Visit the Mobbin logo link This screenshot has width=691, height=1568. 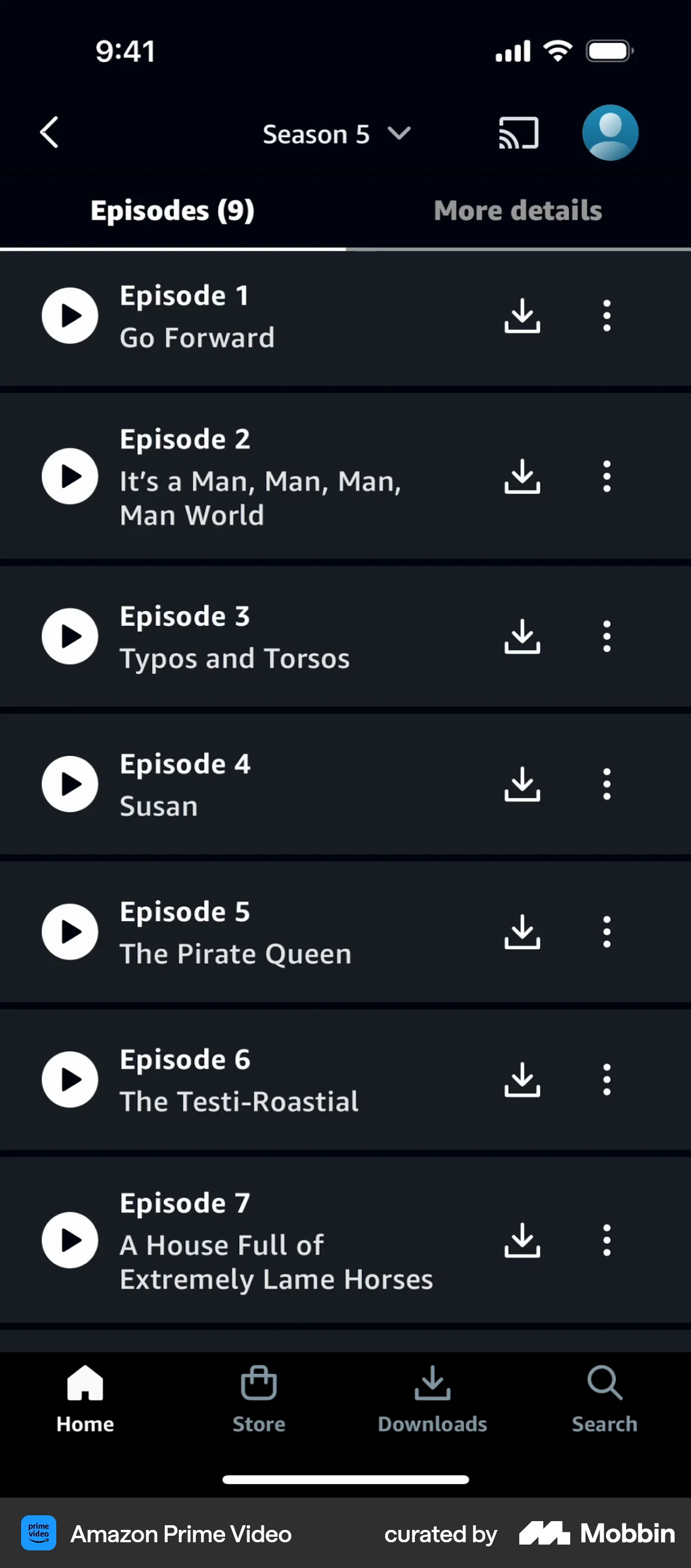[595, 1534]
